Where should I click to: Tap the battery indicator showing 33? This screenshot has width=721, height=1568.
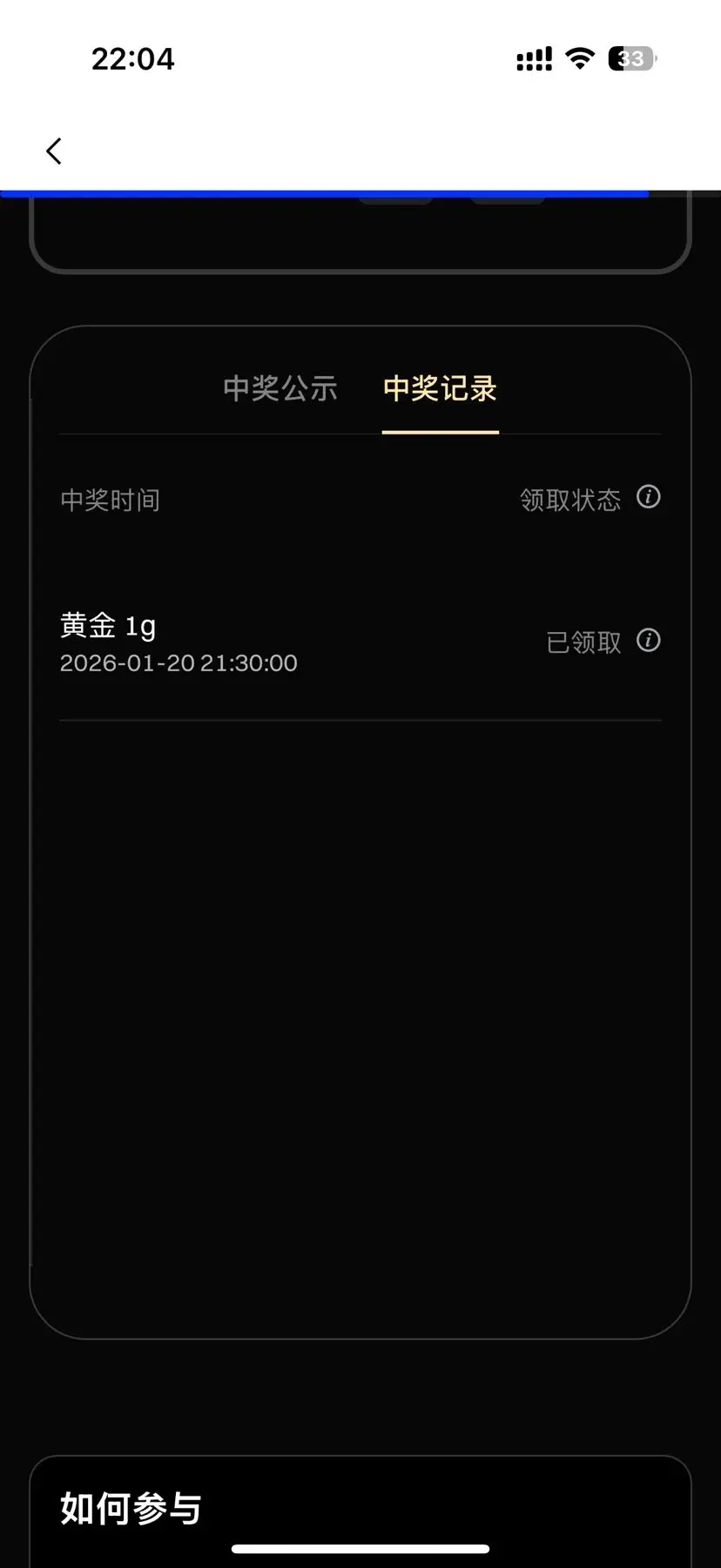(x=630, y=57)
